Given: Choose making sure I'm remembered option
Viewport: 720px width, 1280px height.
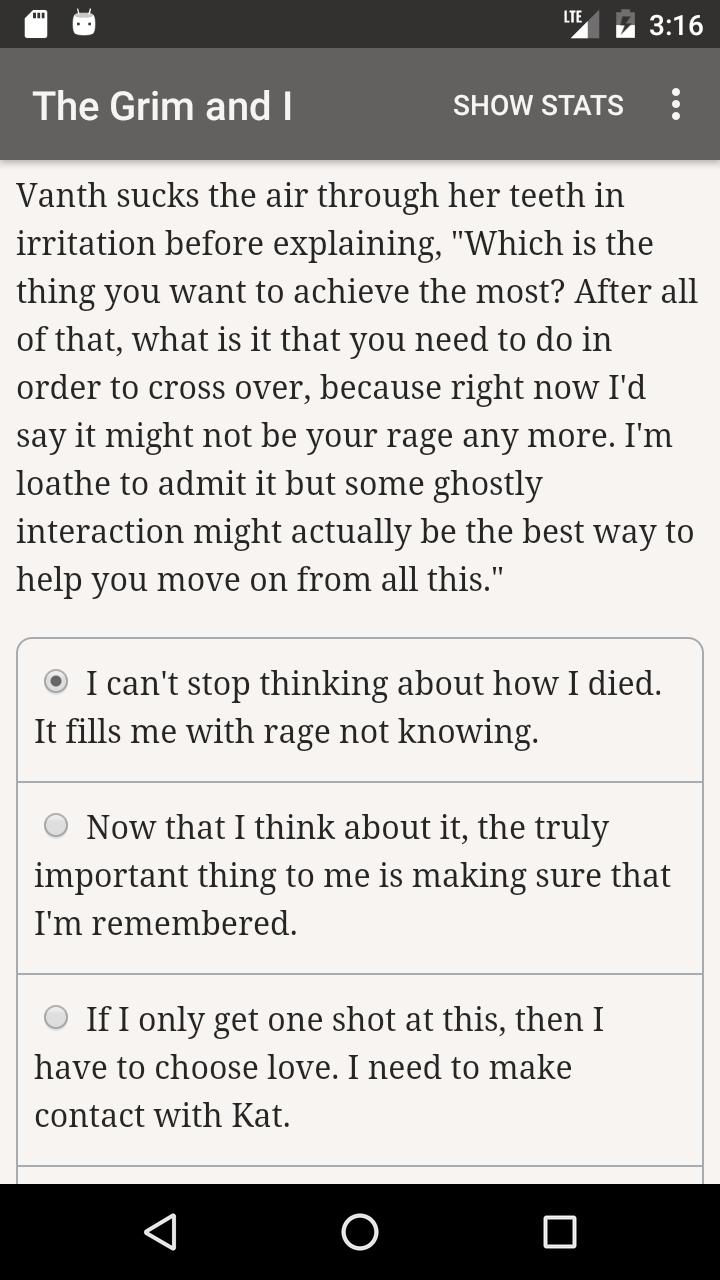Looking at the screenshot, I should pos(360,877).
